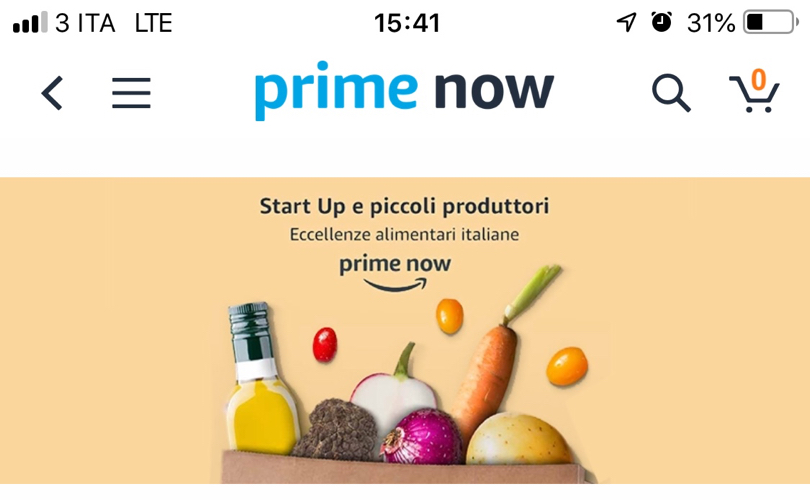Viewport: 810px width, 500px height.
Task: Open the hamburger menu
Action: pos(131,93)
